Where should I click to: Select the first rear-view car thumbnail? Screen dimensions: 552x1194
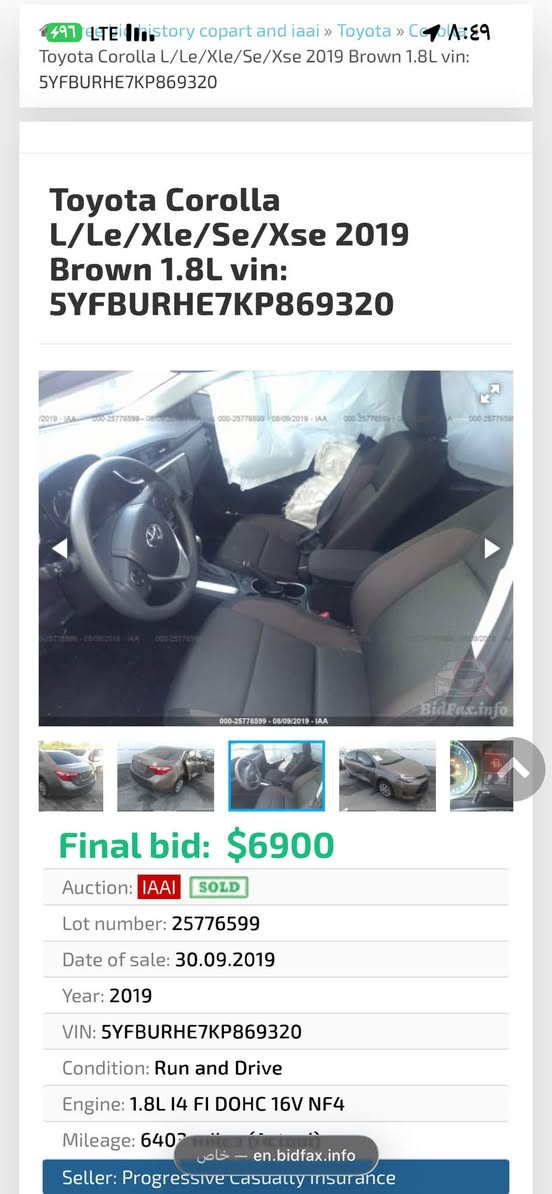pos(71,776)
